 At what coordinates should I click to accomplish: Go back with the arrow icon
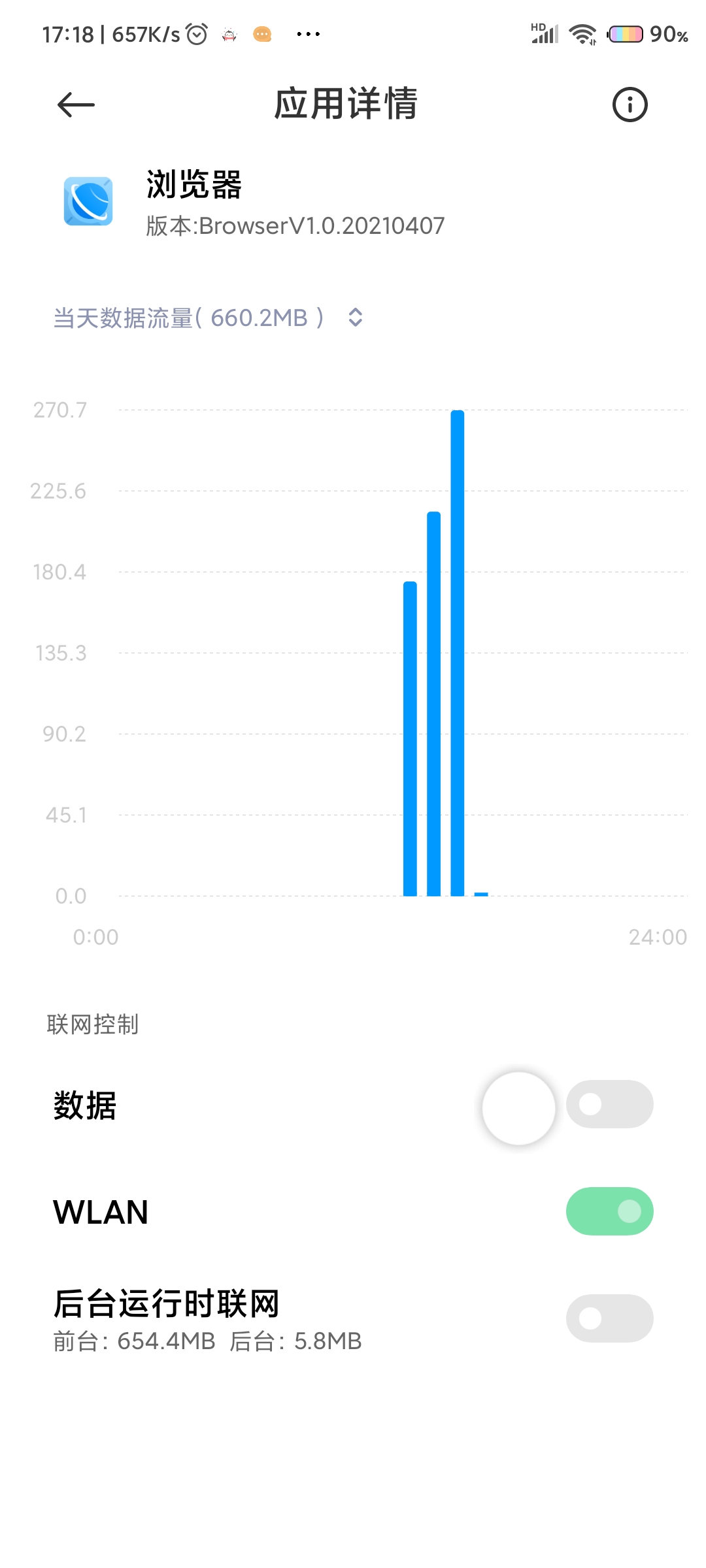click(x=76, y=105)
